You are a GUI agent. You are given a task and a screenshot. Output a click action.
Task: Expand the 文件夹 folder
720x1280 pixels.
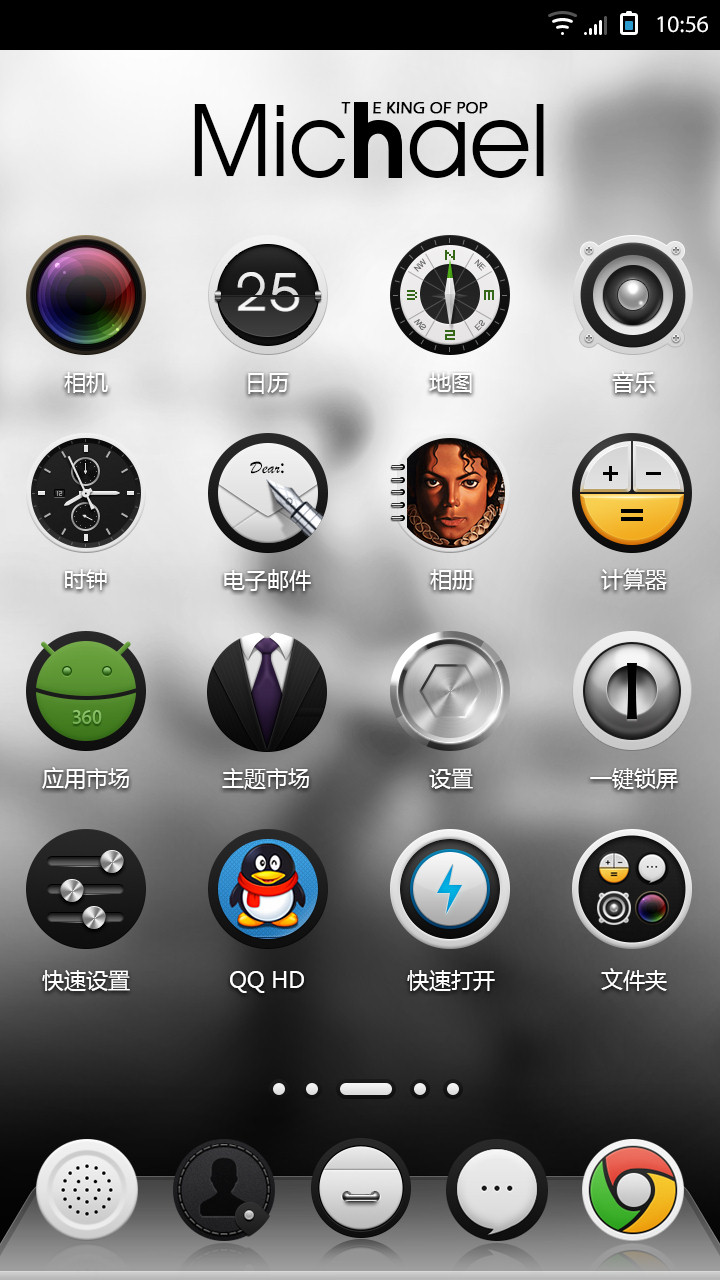(x=633, y=889)
